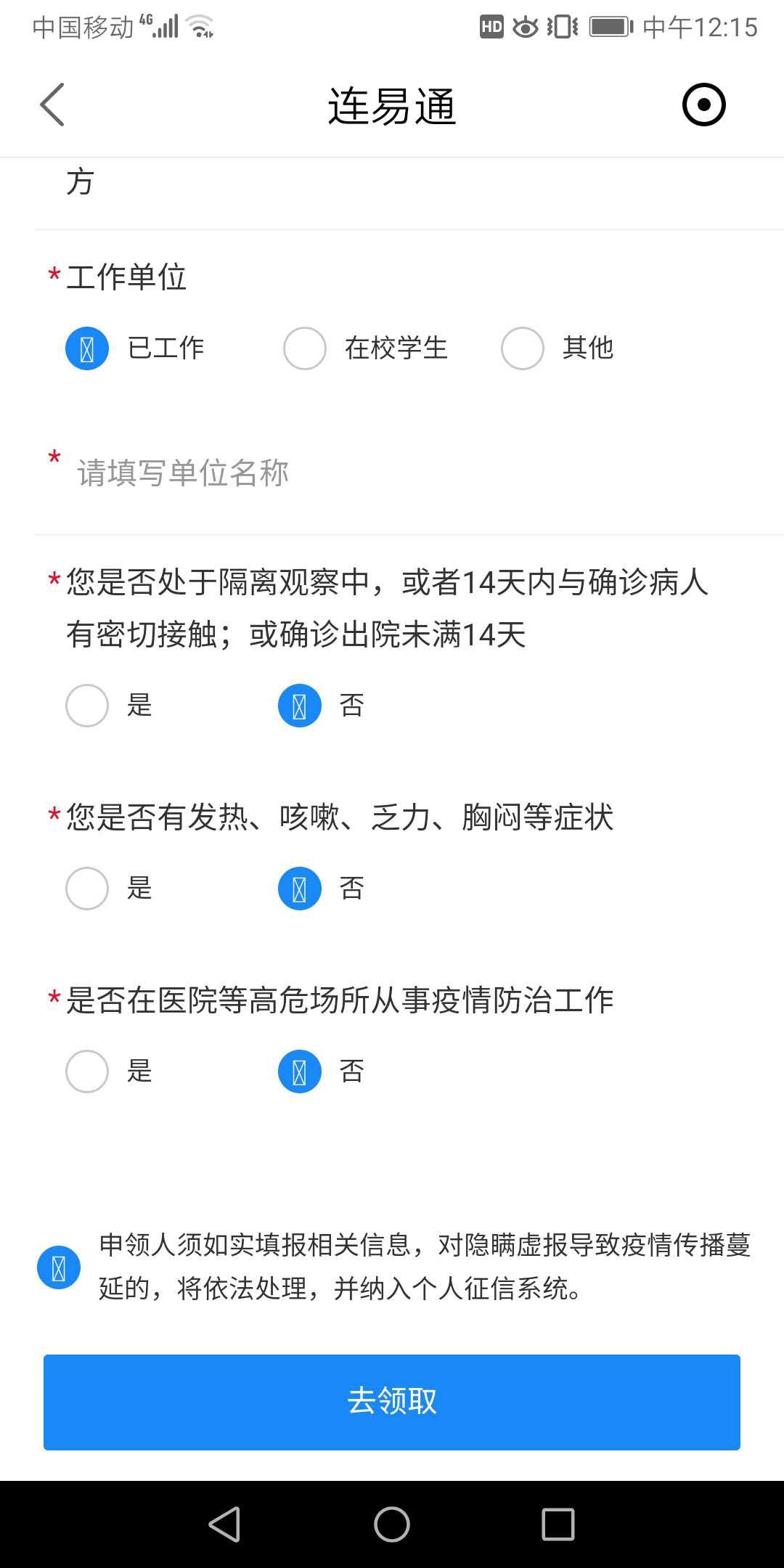
Task: Go to the system home screen
Action: tap(392, 1524)
